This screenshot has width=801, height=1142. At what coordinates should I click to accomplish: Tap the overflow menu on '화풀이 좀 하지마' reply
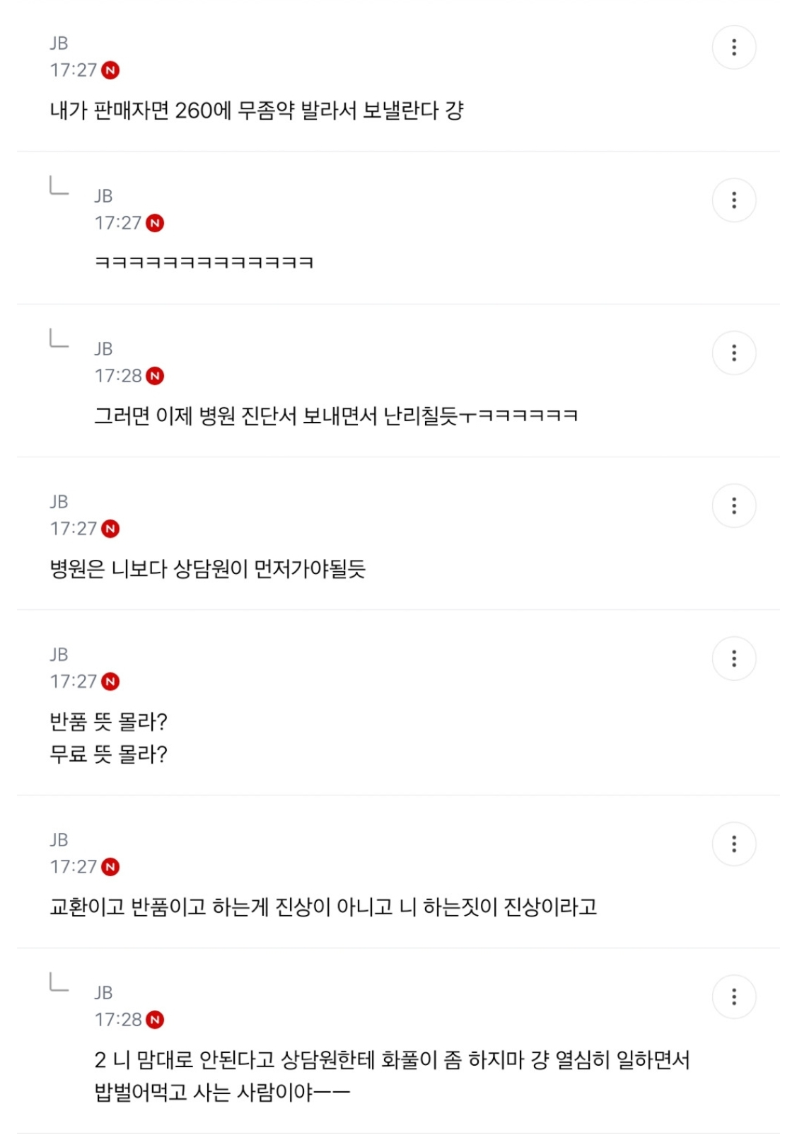coord(734,996)
